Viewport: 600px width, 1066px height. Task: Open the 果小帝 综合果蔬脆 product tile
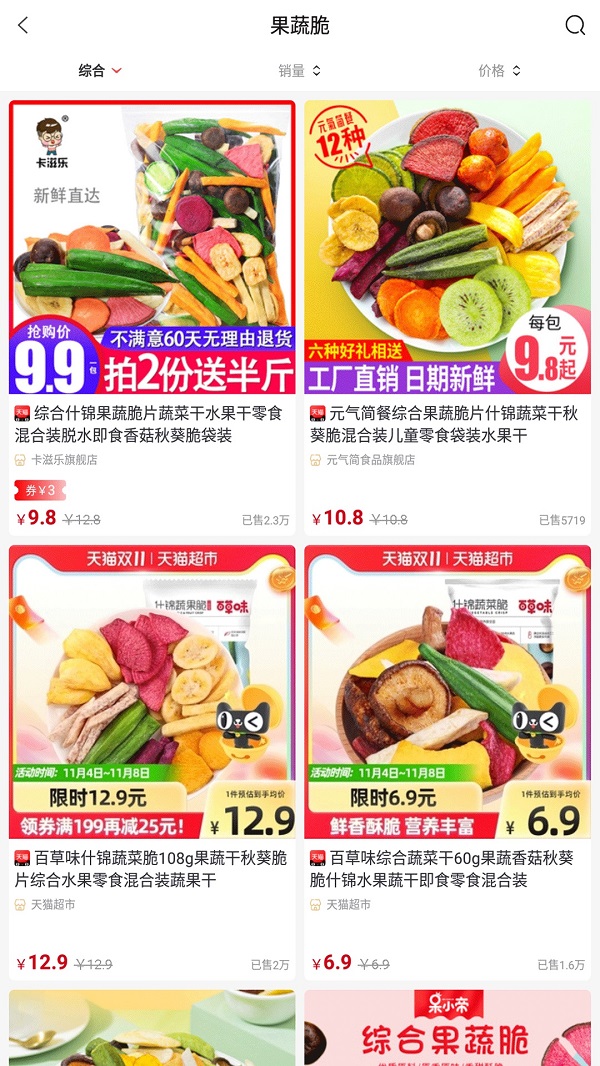coord(447,1028)
